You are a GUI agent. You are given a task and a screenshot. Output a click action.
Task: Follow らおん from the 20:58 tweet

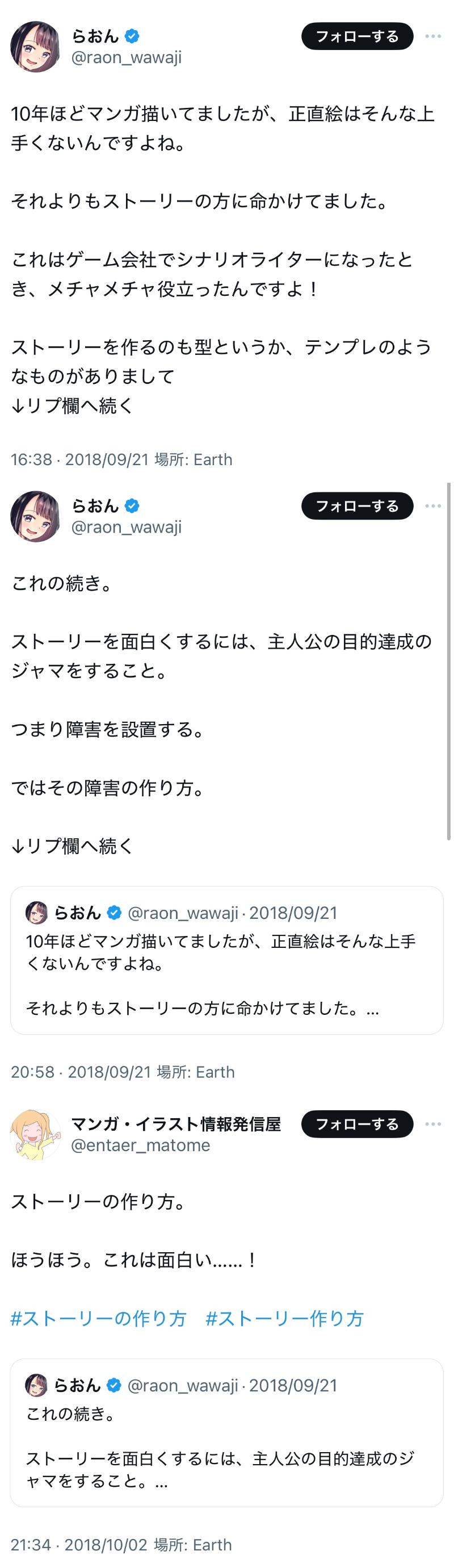[x=357, y=506]
